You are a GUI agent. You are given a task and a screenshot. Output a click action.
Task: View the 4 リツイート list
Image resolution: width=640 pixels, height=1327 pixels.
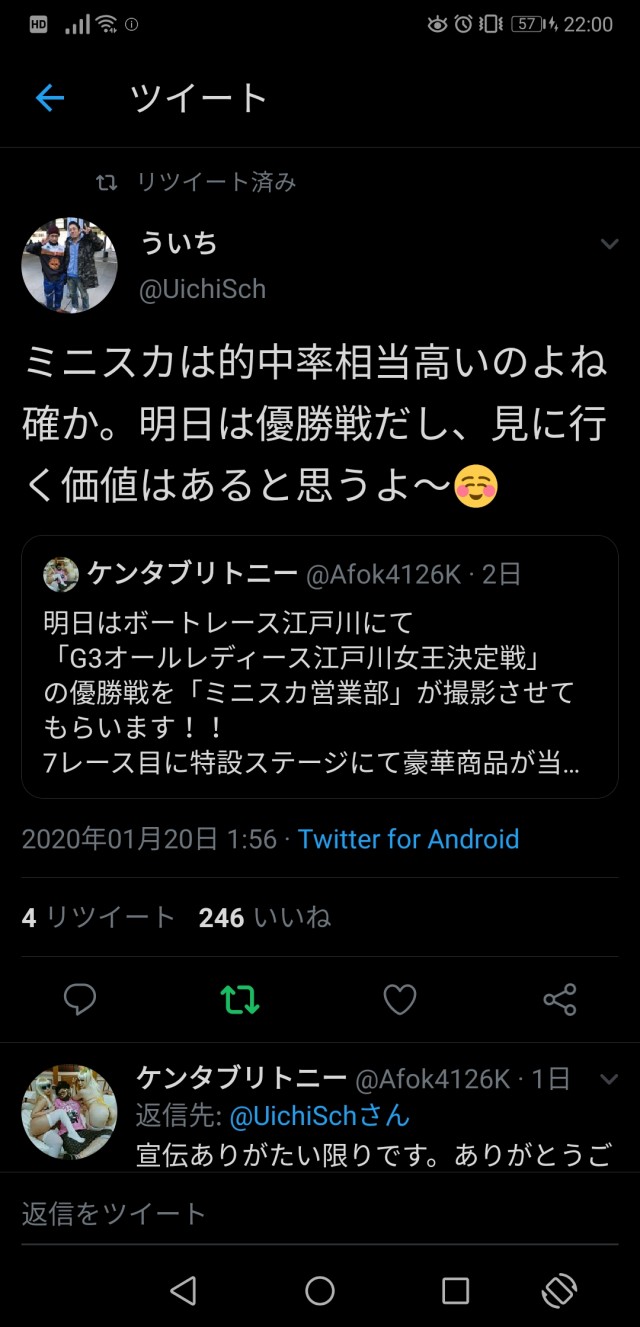point(98,917)
